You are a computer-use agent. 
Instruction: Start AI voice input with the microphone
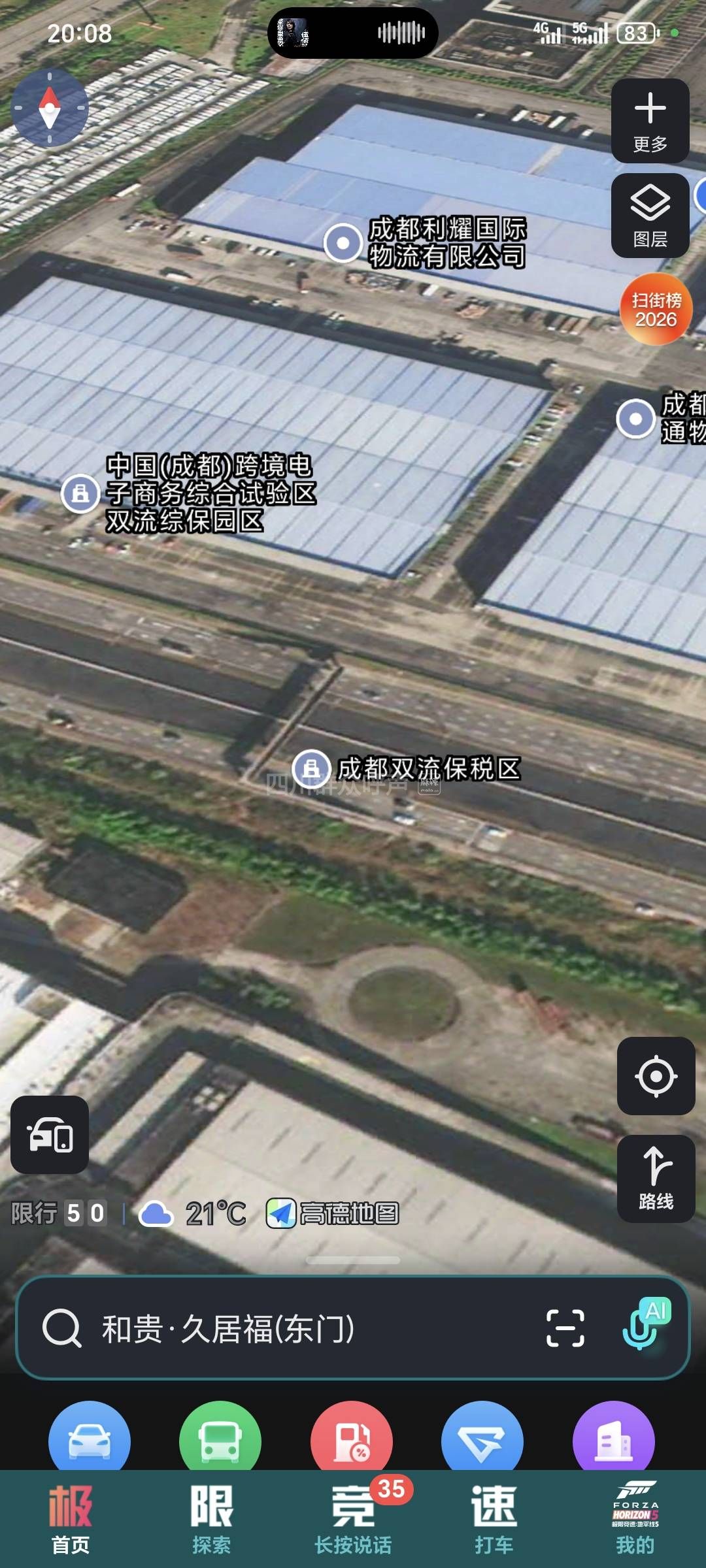pyautogui.click(x=645, y=1325)
